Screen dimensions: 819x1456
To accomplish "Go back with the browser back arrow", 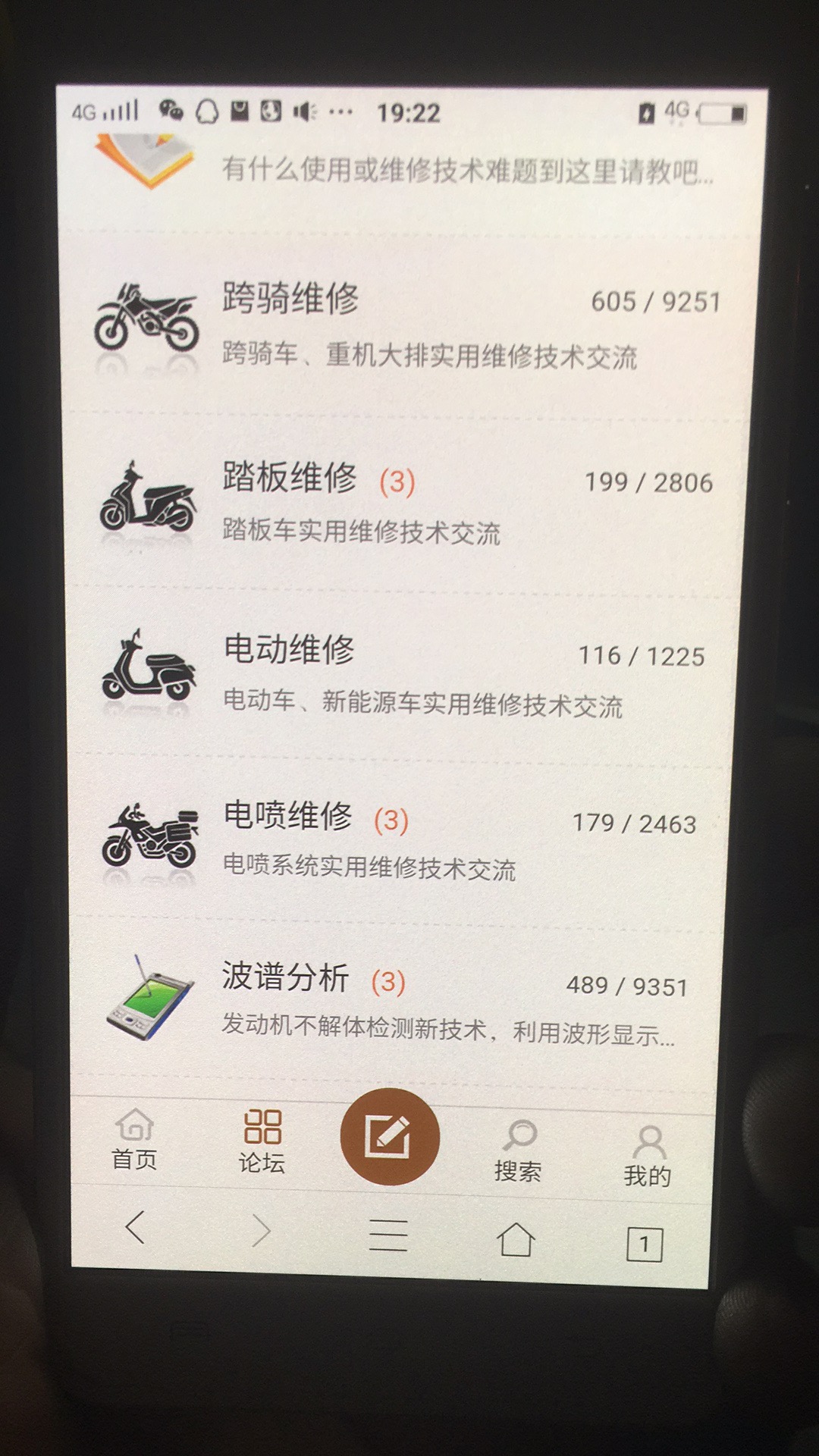I will point(136,1227).
